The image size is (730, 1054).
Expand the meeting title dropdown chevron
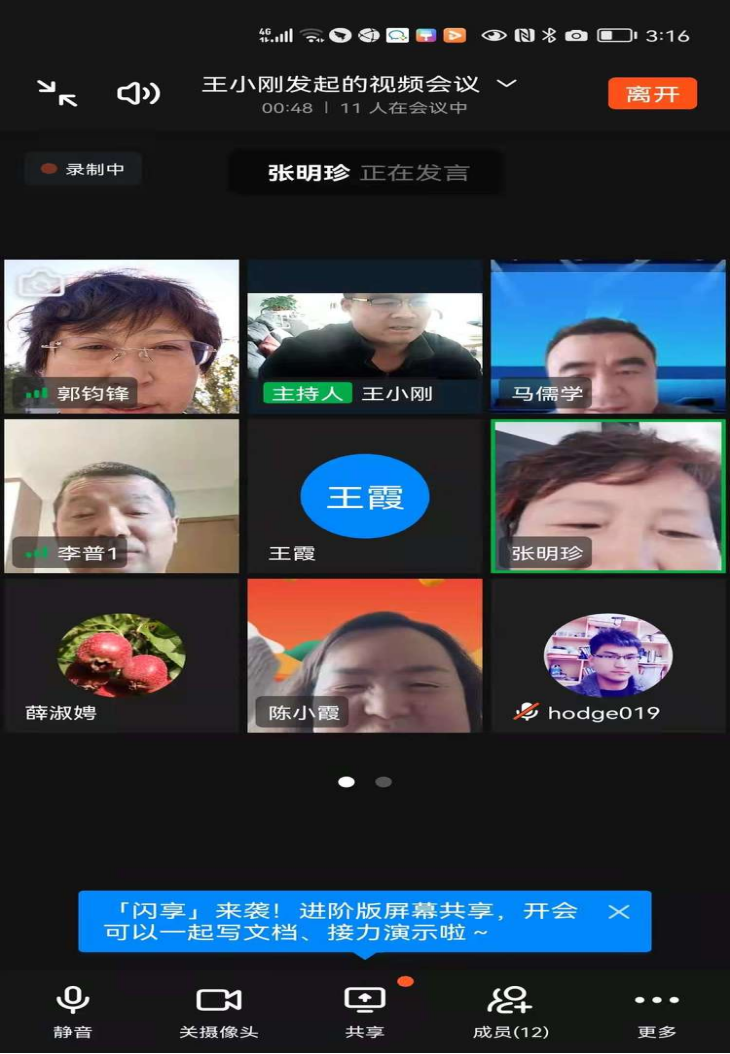click(x=508, y=85)
